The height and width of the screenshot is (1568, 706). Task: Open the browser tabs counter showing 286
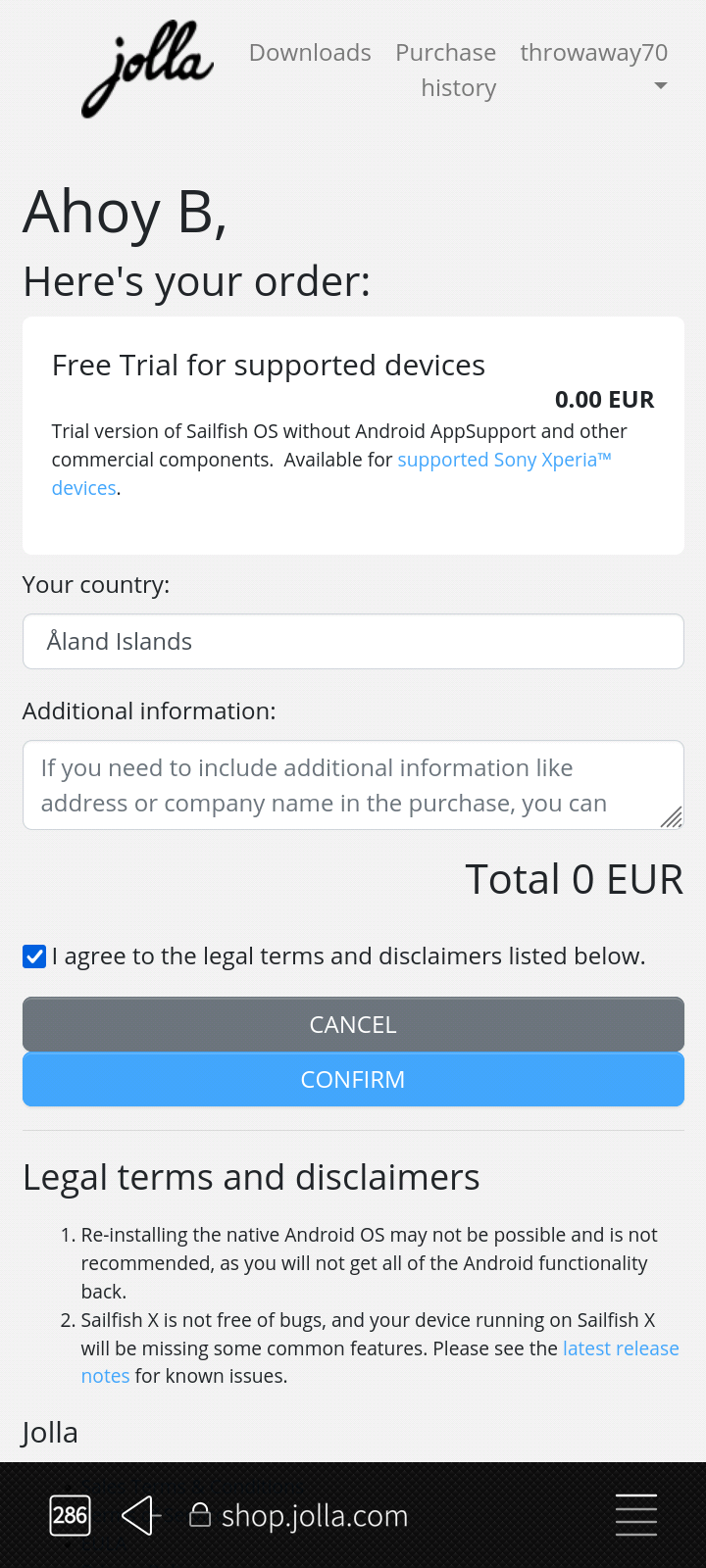tap(70, 1515)
